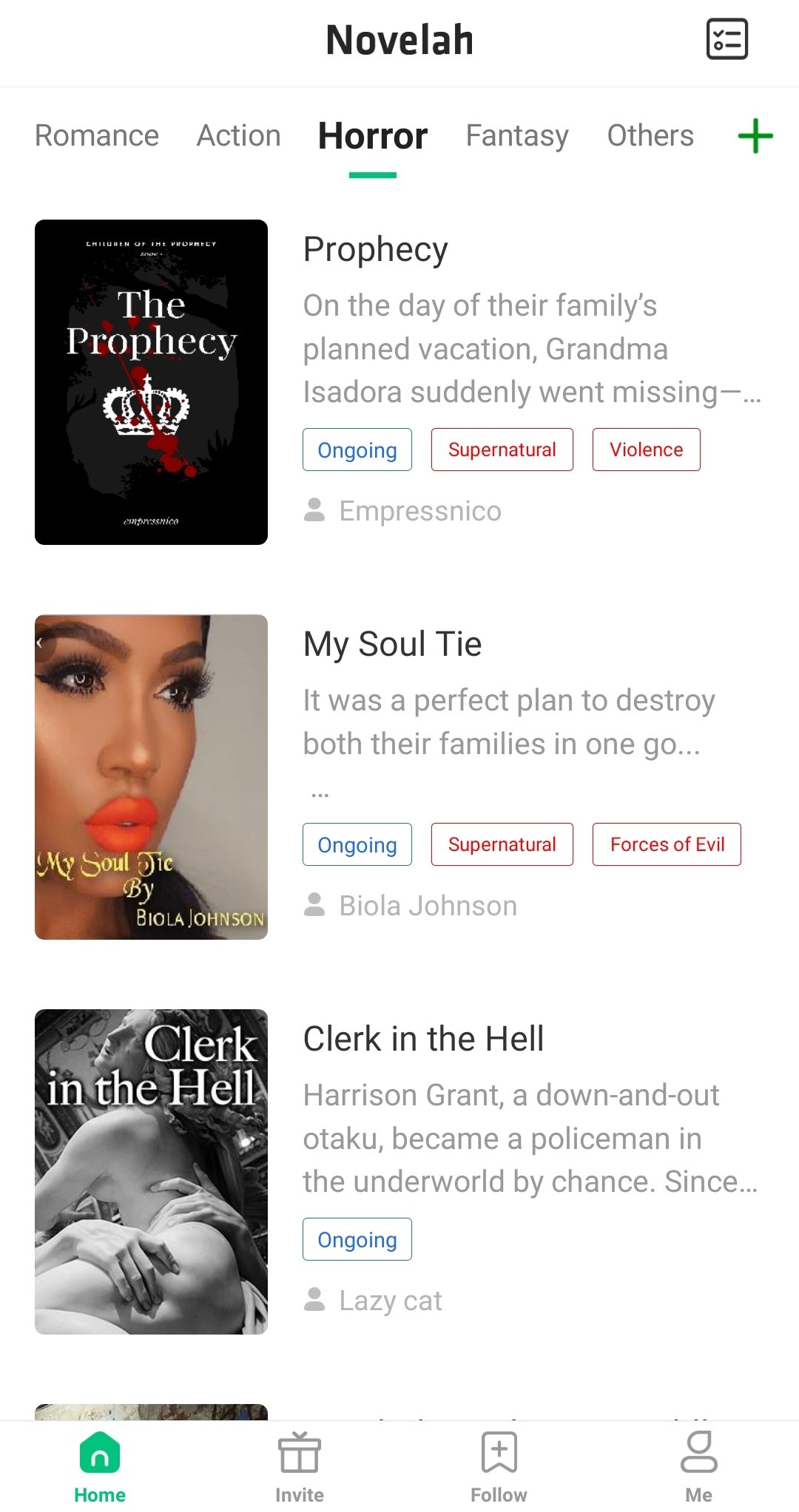
Task: Open The Prophecy book cover
Action: click(151, 382)
